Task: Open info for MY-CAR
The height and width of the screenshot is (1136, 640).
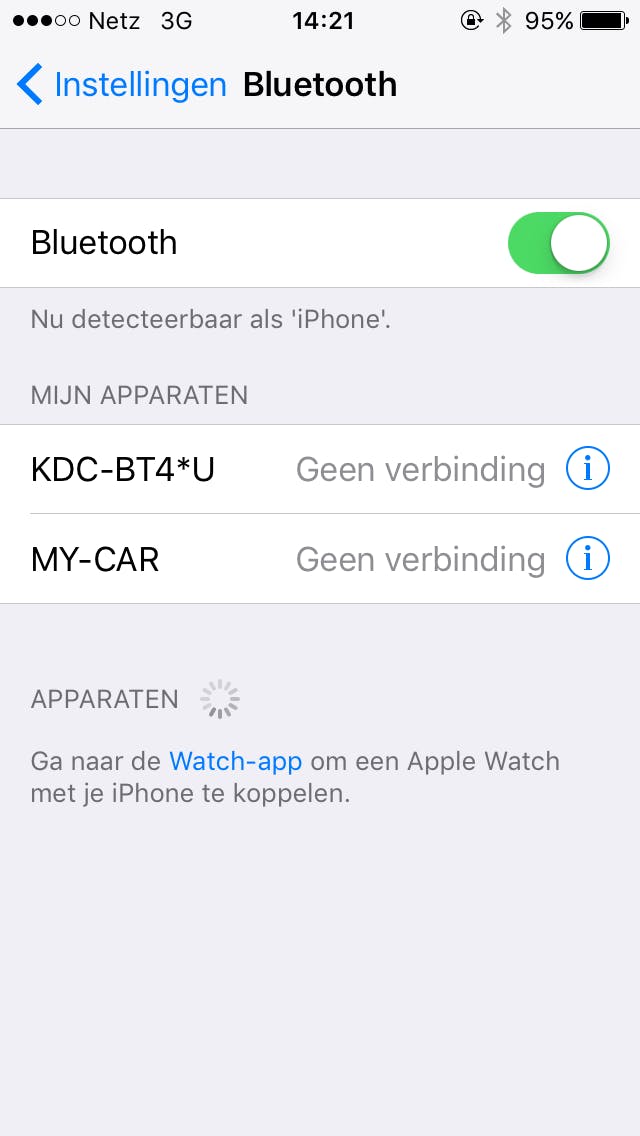Action: [587, 558]
